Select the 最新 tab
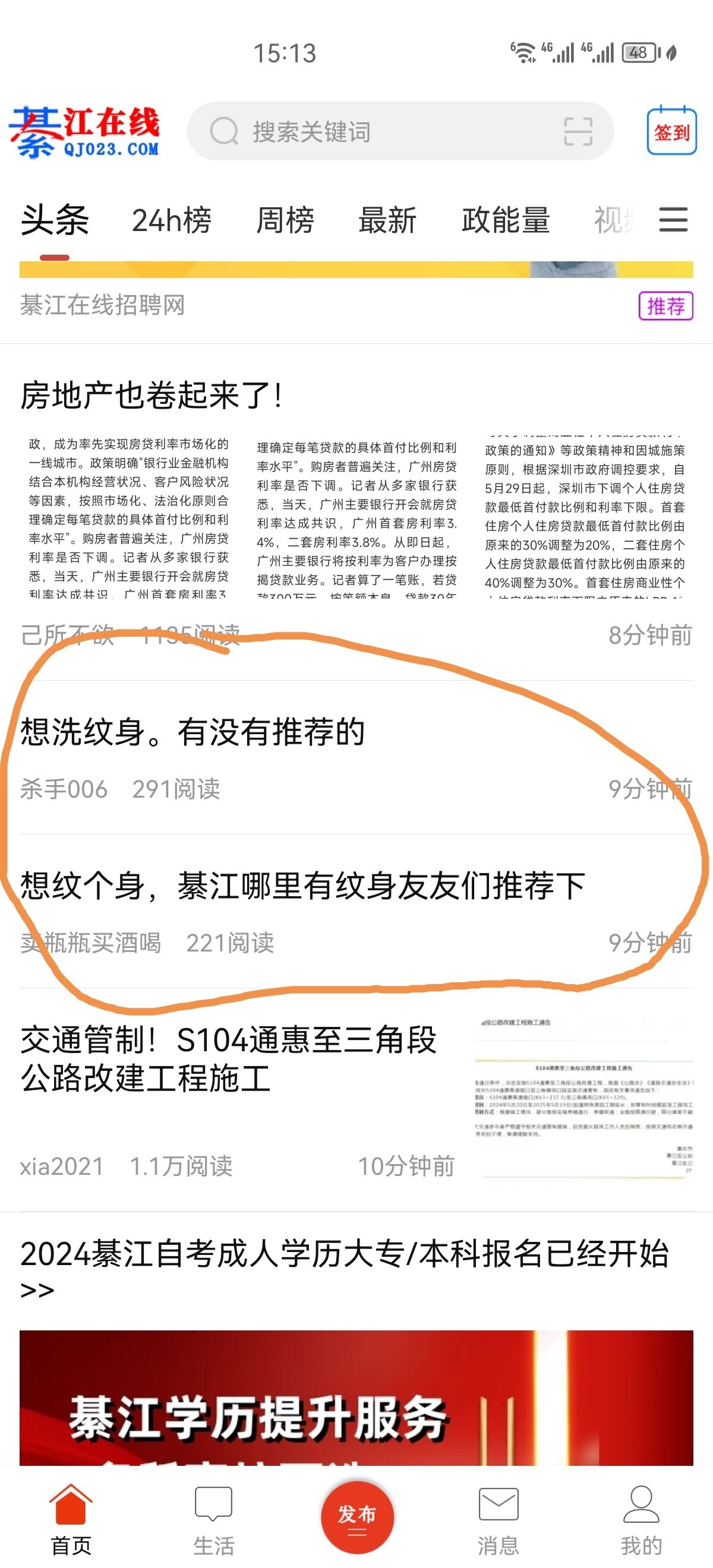The image size is (713, 1568). (x=387, y=220)
